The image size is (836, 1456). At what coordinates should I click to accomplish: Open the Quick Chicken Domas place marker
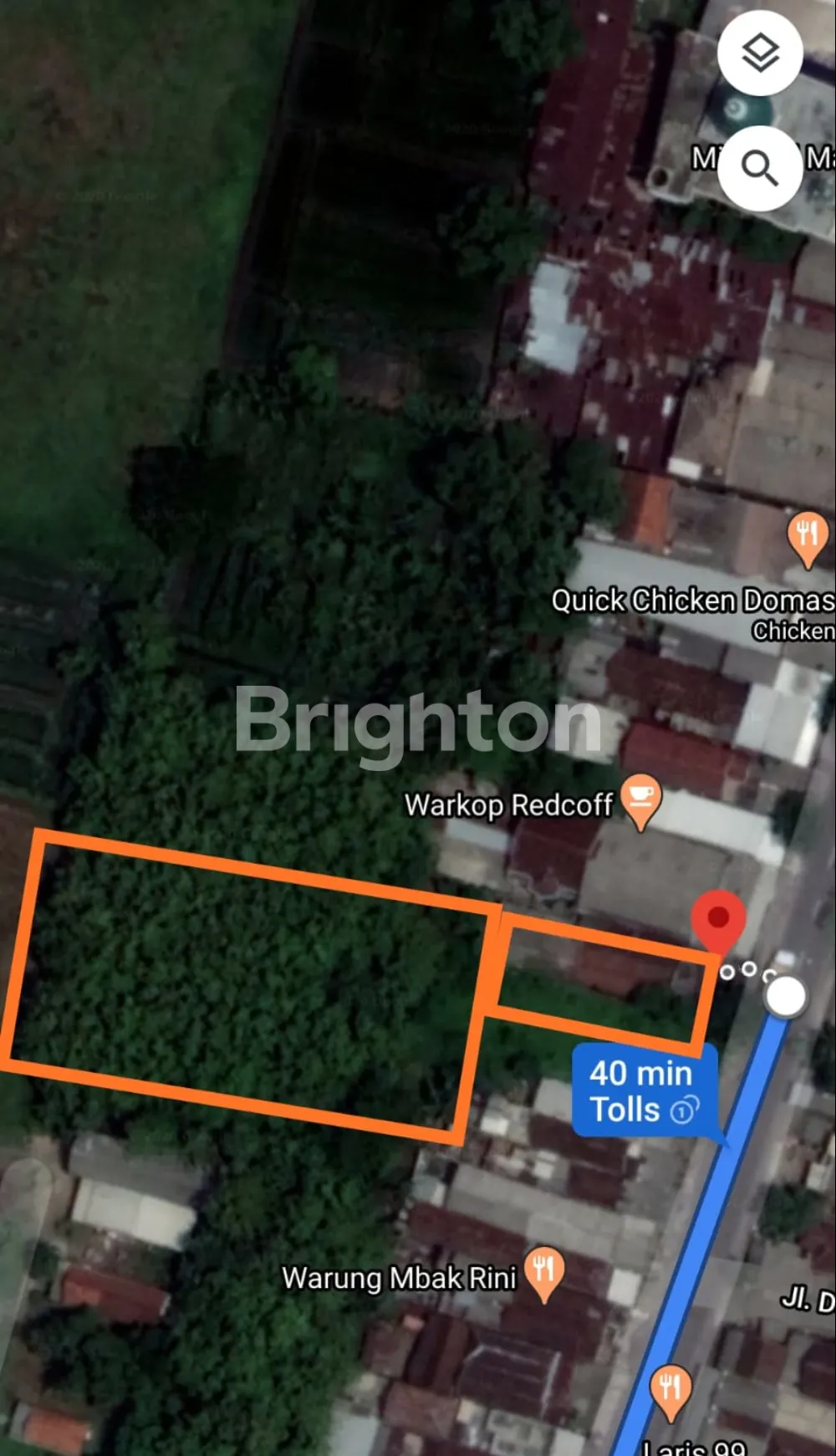(x=807, y=535)
